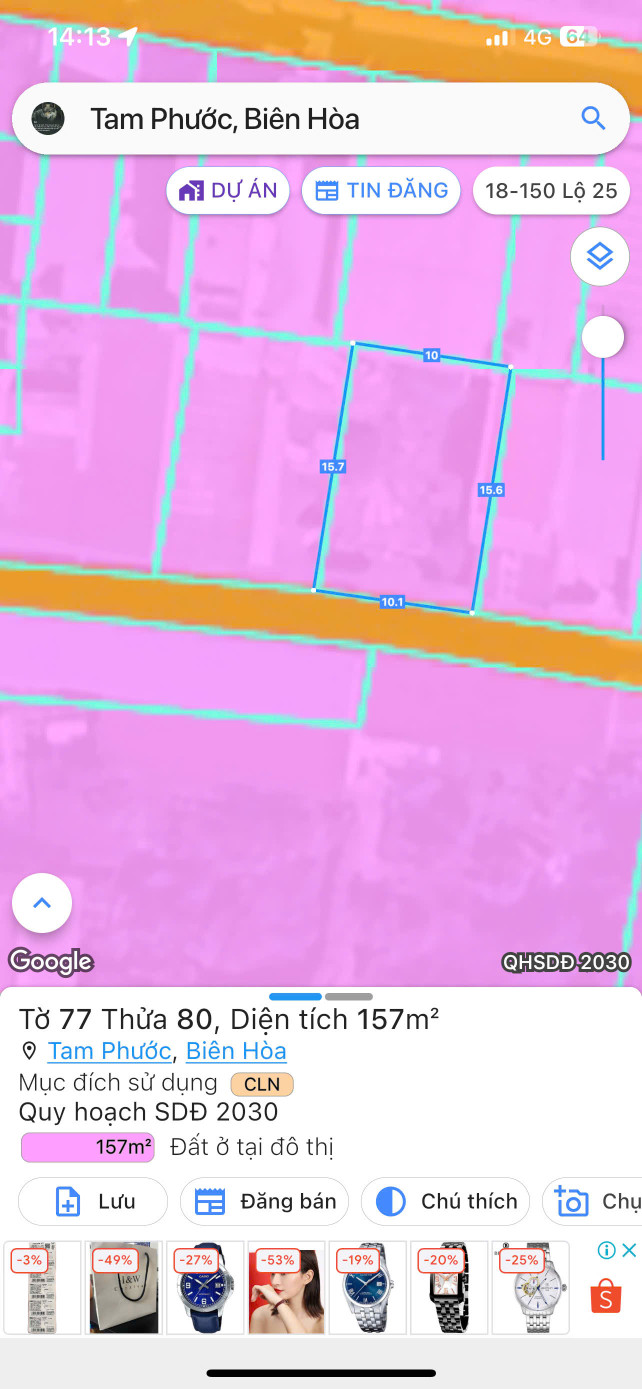The width and height of the screenshot is (642, 1389).
Task: Select the 18-150 Lộ 25 chip
Action: (x=551, y=191)
